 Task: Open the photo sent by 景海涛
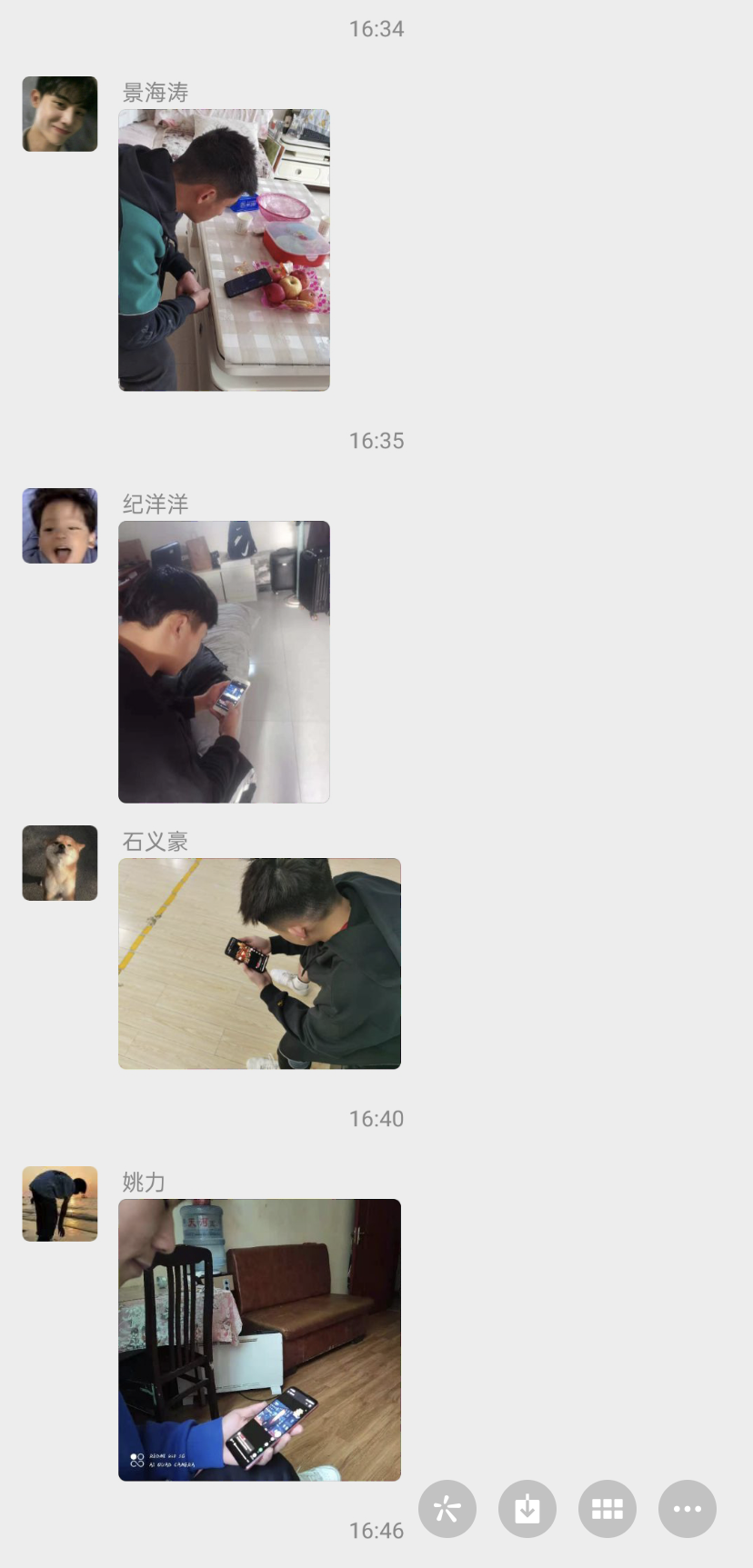(224, 250)
